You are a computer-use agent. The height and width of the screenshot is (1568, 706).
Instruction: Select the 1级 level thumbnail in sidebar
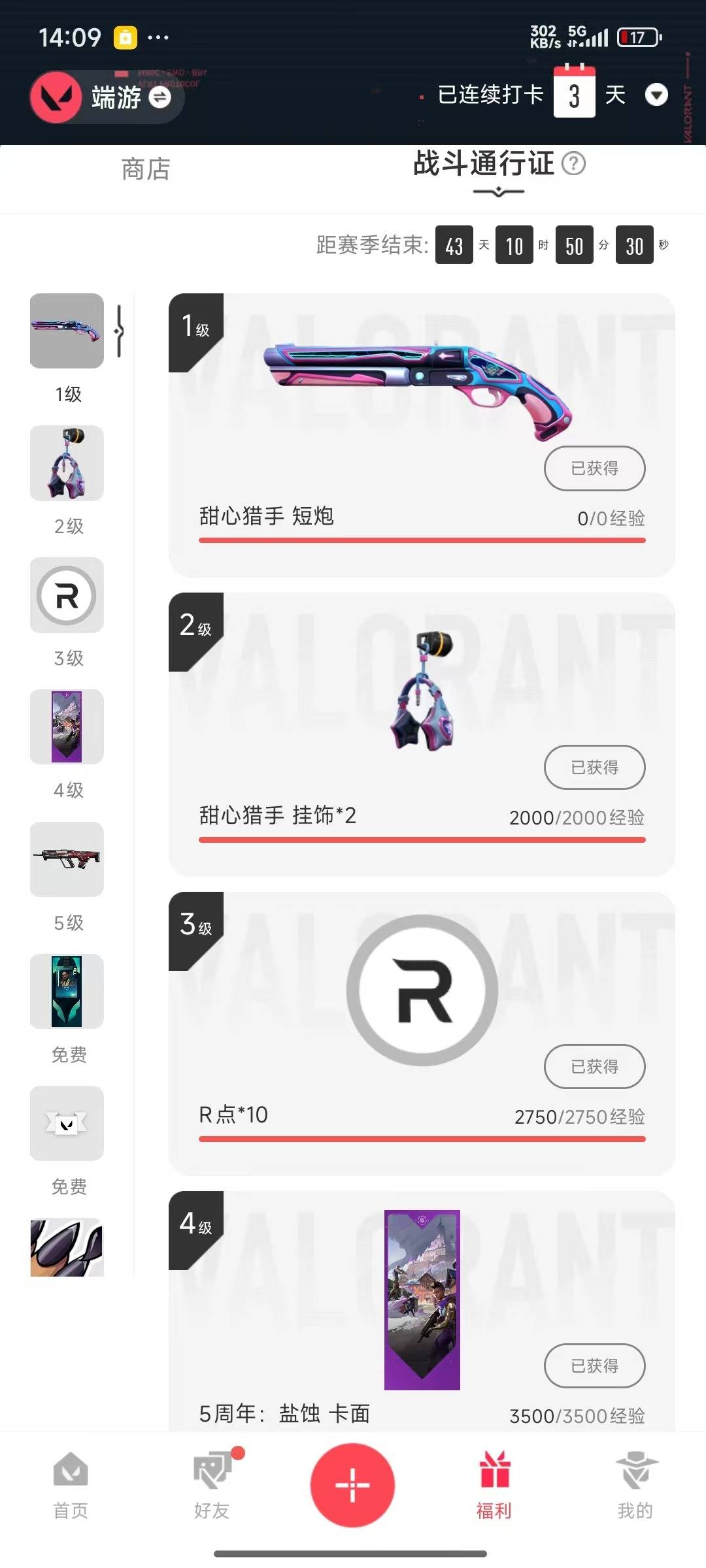click(67, 332)
